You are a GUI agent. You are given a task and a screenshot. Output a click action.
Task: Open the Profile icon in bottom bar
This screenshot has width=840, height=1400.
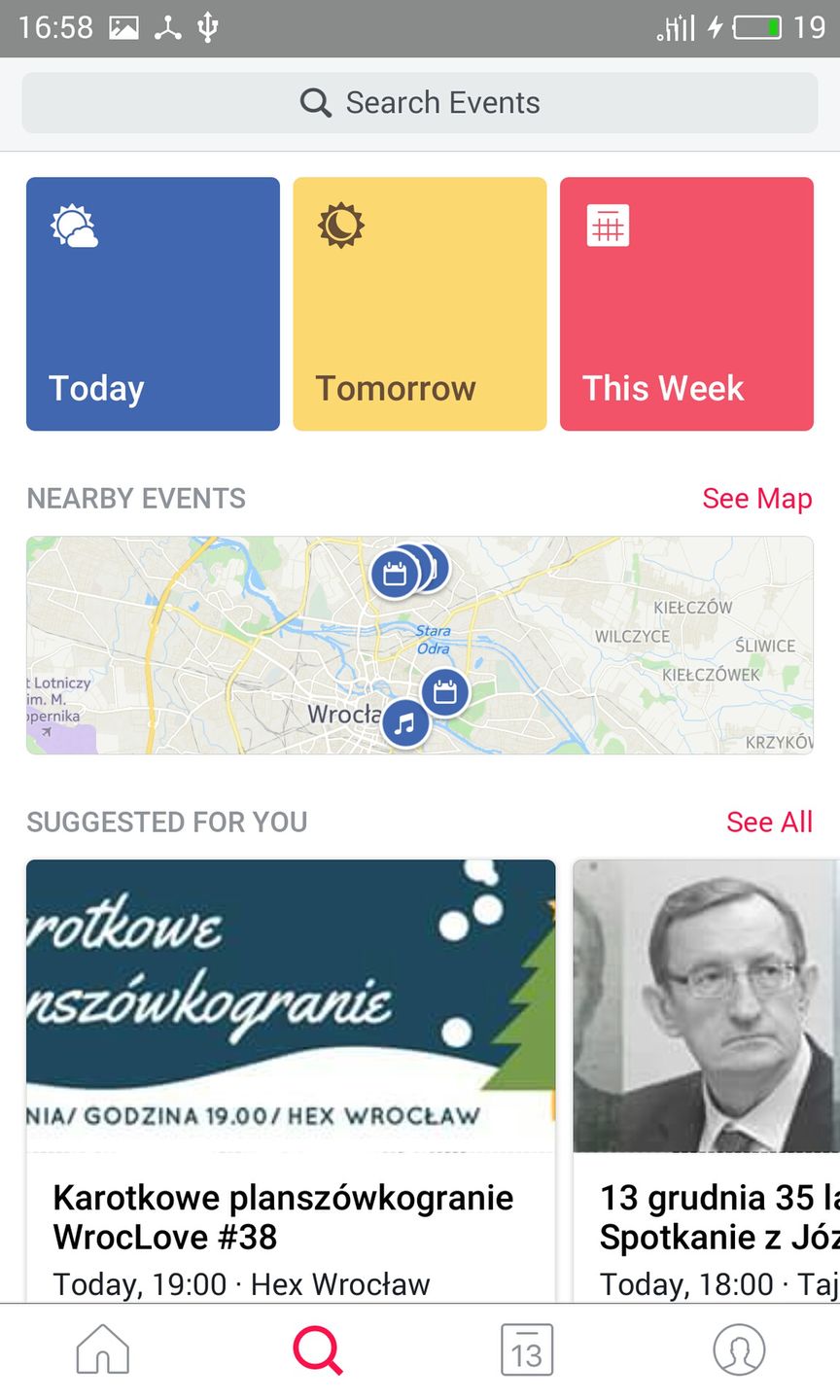(737, 1349)
